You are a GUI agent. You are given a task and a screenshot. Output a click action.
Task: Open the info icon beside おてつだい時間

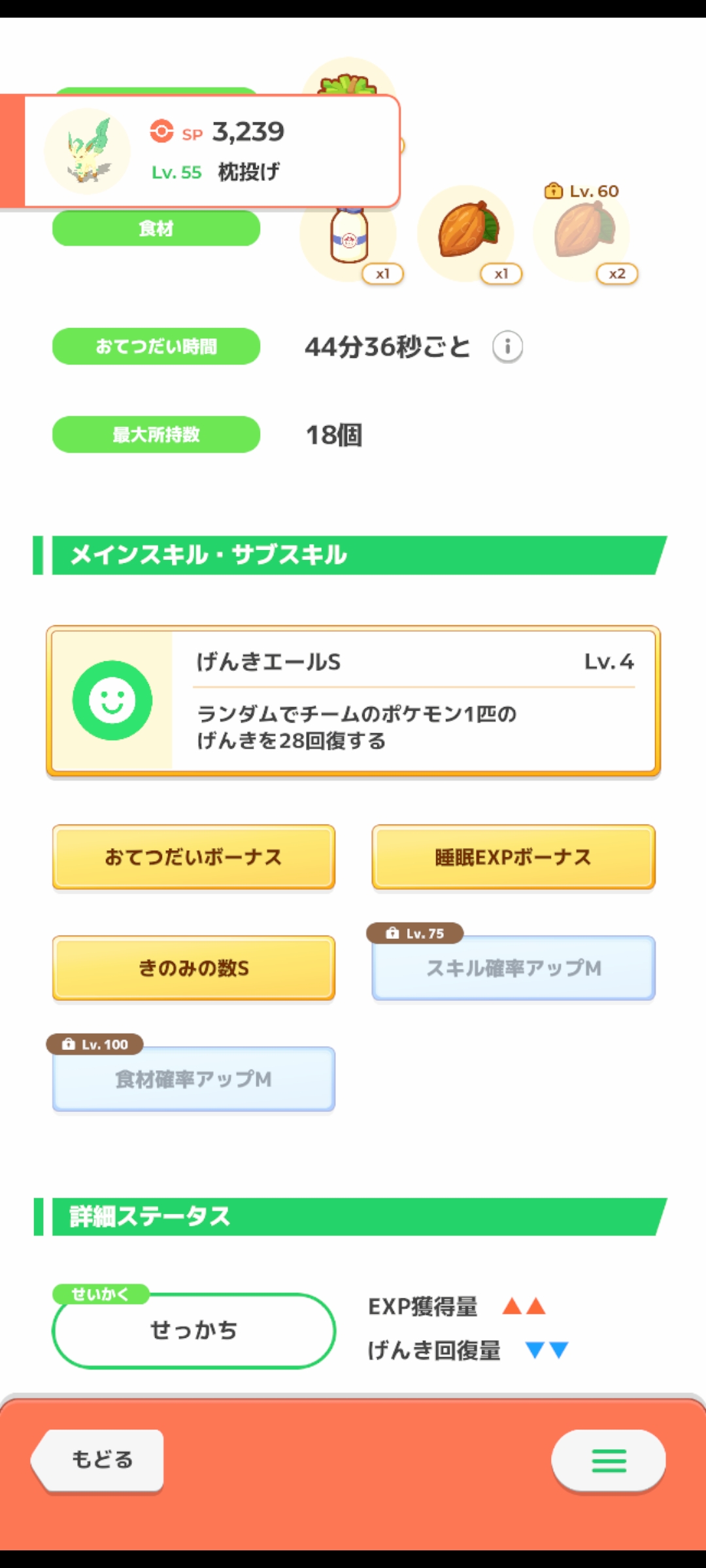coord(507,346)
